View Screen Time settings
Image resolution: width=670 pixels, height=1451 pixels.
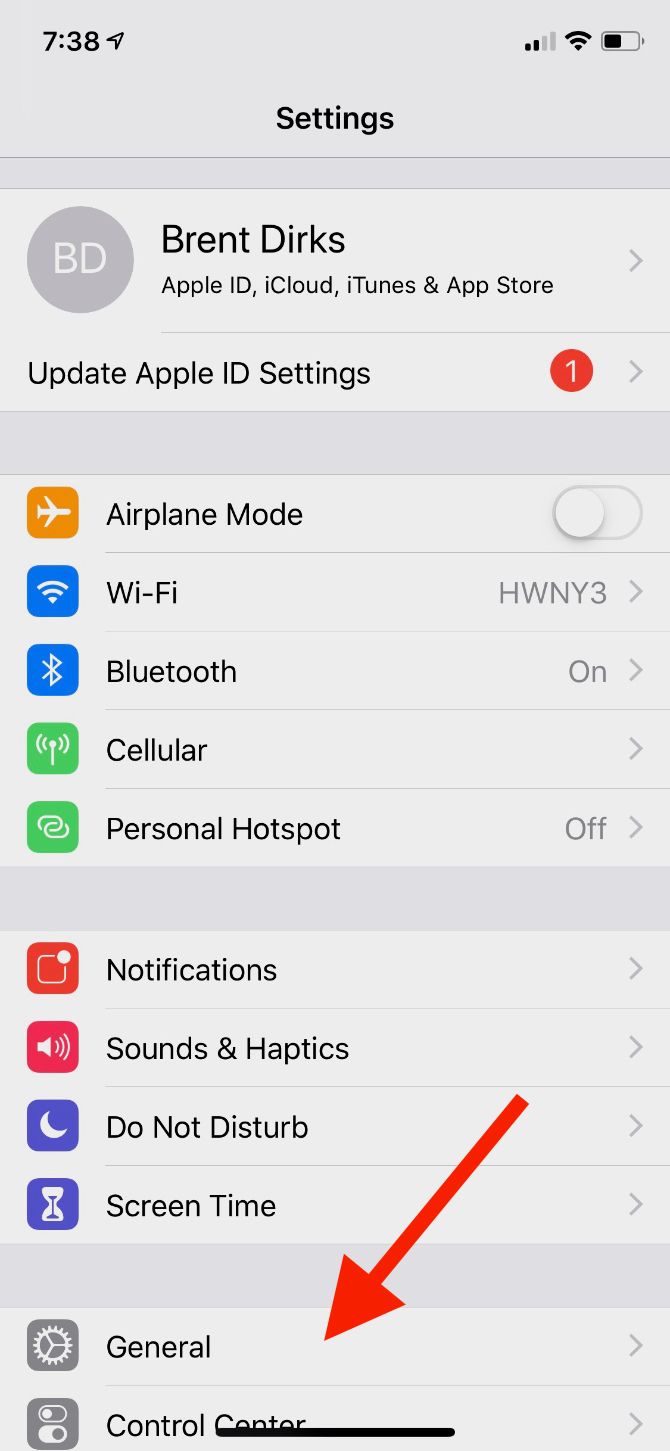(x=335, y=1205)
